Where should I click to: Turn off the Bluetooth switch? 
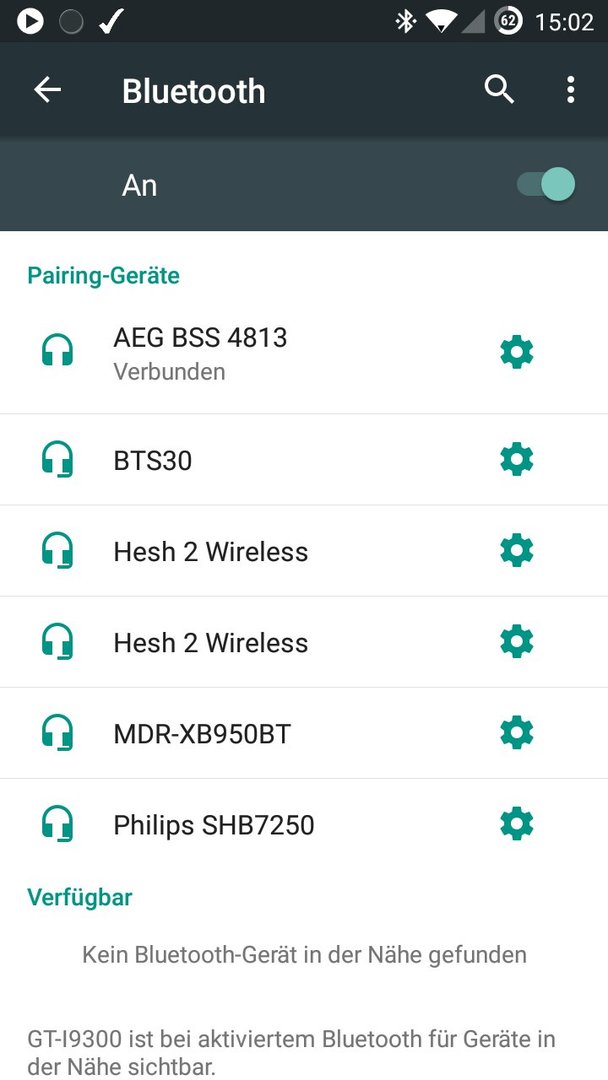pos(547,185)
